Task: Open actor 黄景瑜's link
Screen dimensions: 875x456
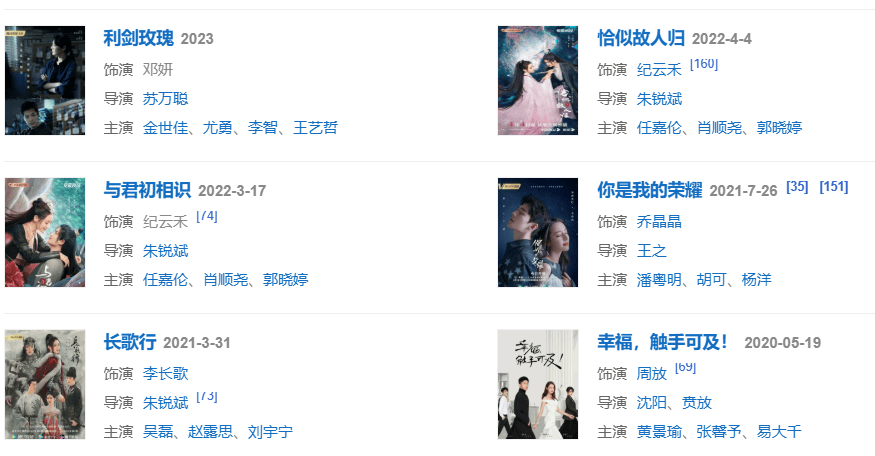Action: (x=659, y=432)
